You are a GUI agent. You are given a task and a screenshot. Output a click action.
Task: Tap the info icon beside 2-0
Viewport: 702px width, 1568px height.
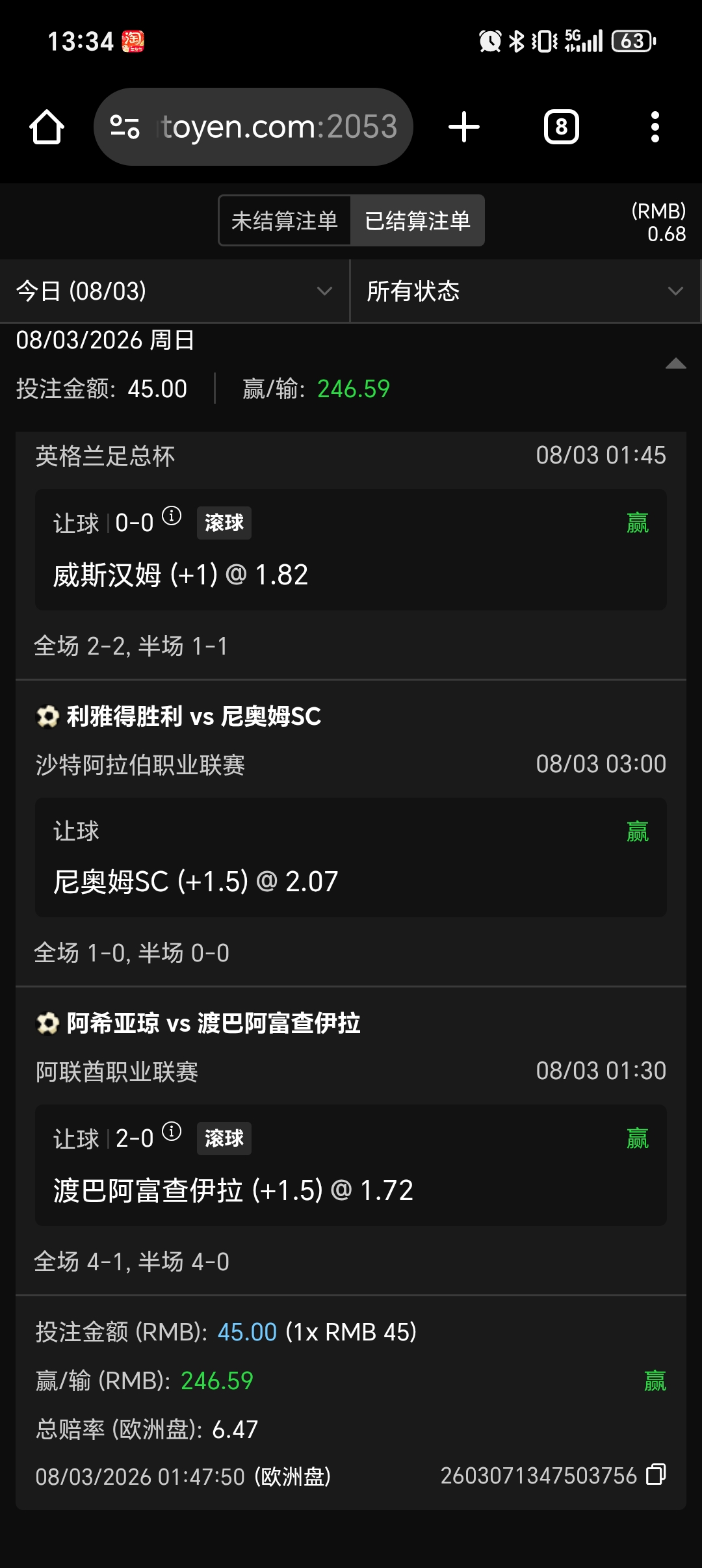click(x=172, y=1131)
